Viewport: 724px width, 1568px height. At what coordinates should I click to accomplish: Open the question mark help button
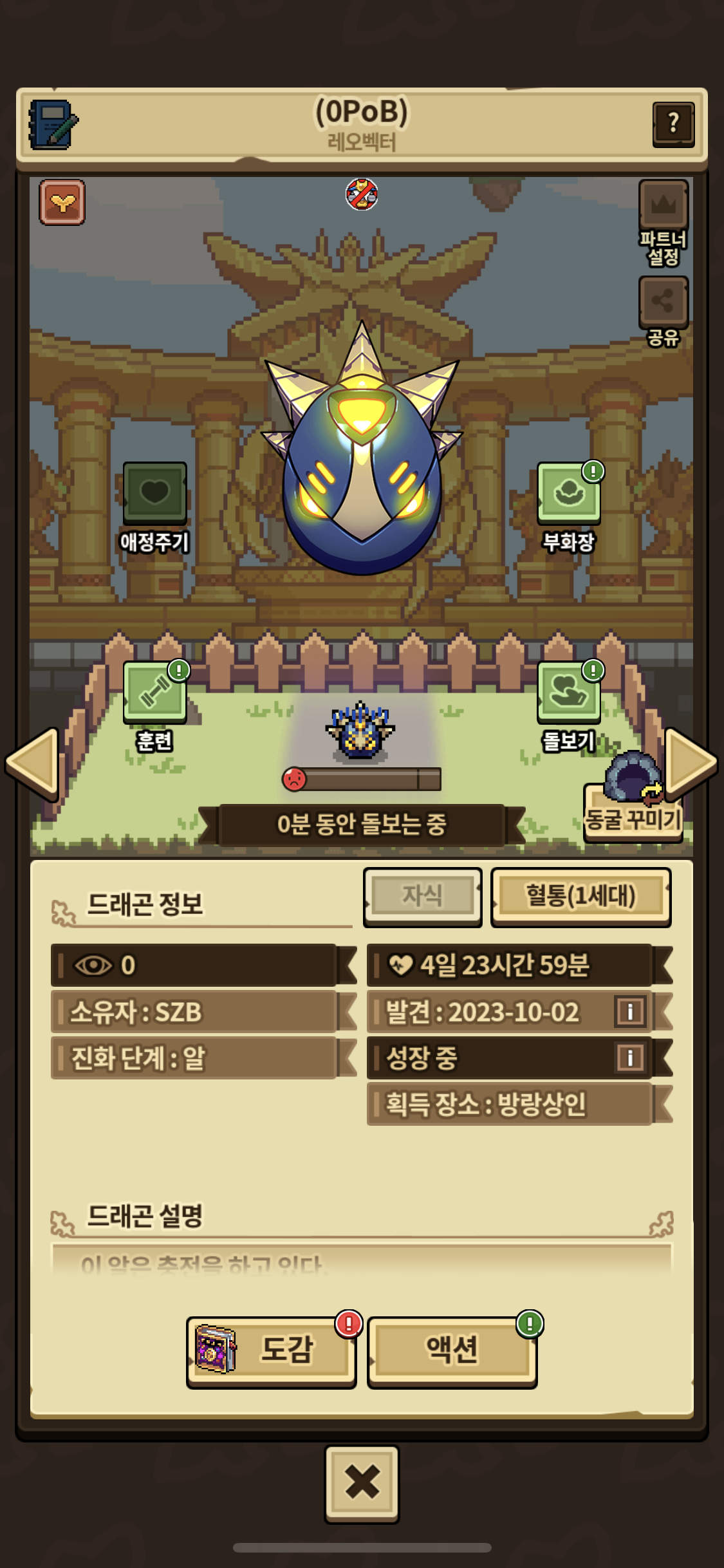[x=673, y=124]
